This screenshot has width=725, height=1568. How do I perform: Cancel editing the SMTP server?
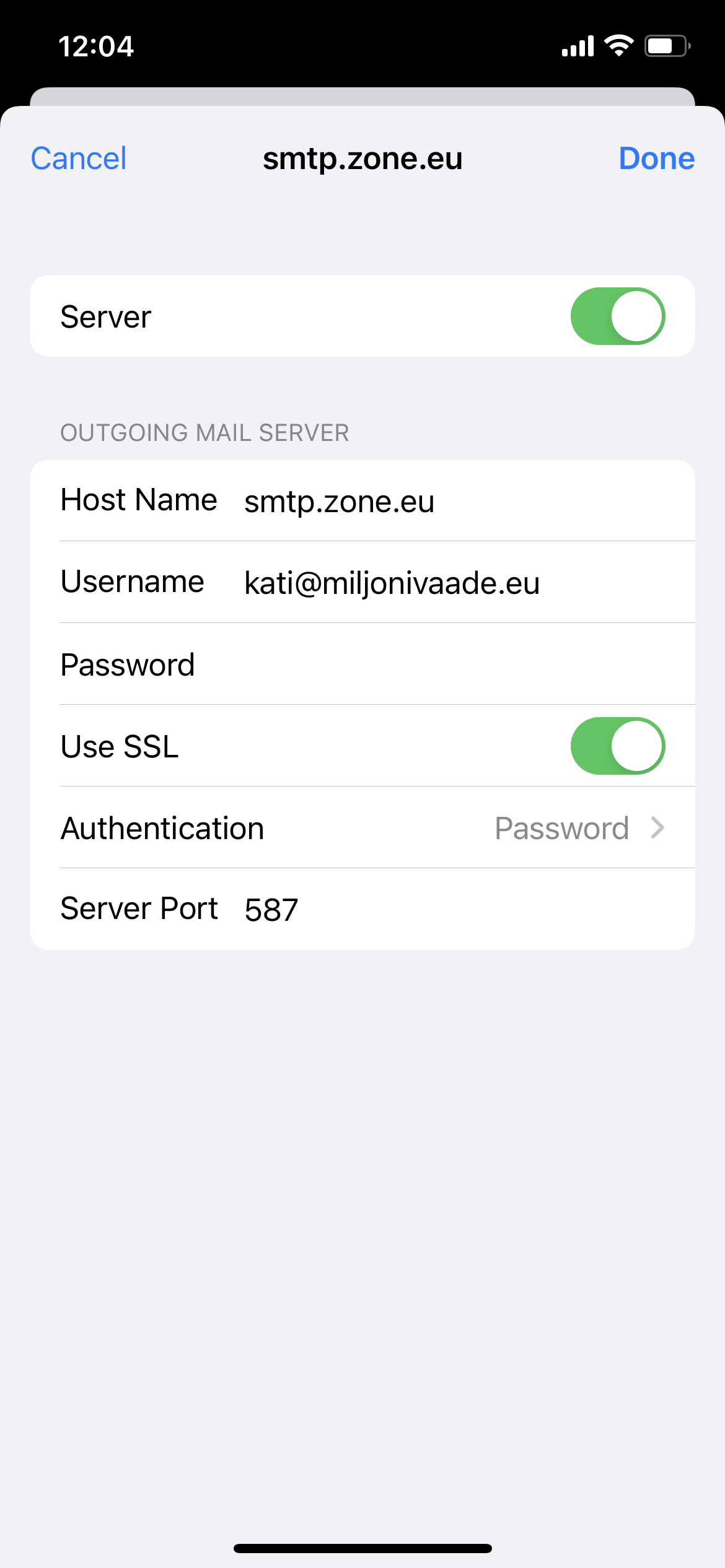click(x=79, y=159)
